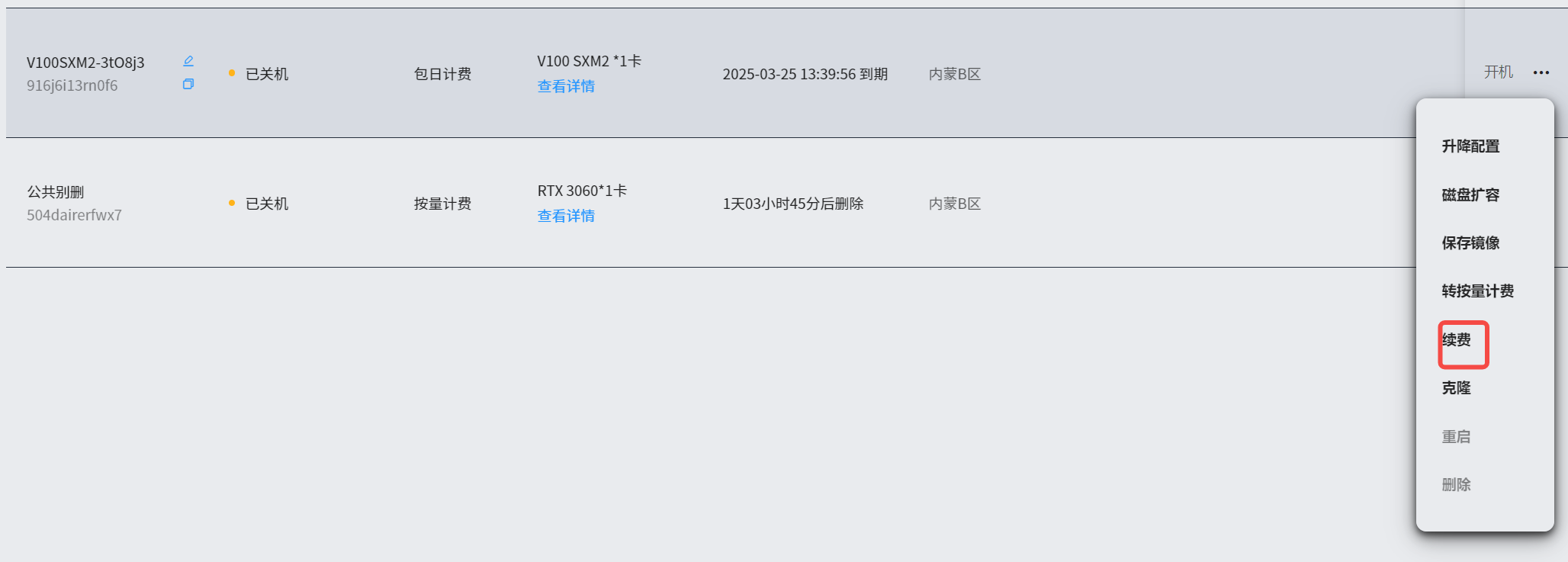The height and width of the screenshot is (562, 1568).
Task: Choose 磁盘扩容 option
Action: pos(1470,195)
